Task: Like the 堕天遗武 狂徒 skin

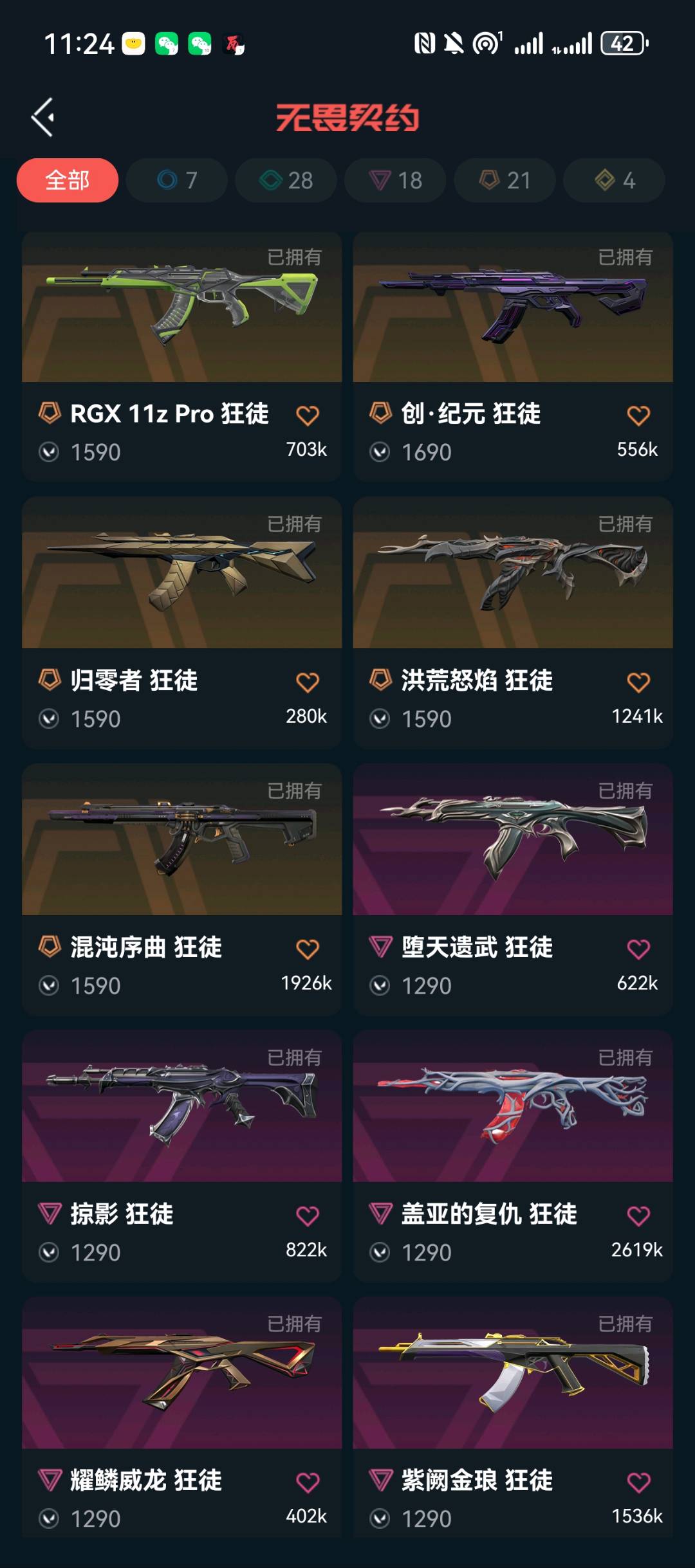Action: pos(638,949)
